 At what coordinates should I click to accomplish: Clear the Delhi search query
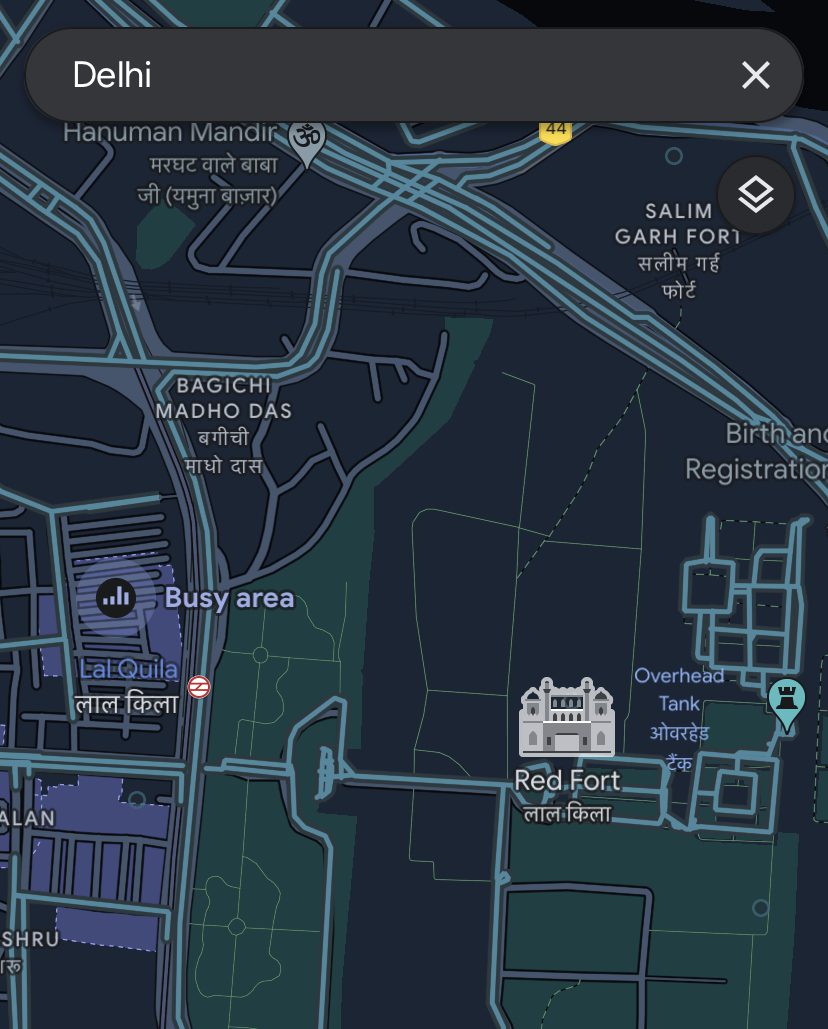tap(755, 75)
